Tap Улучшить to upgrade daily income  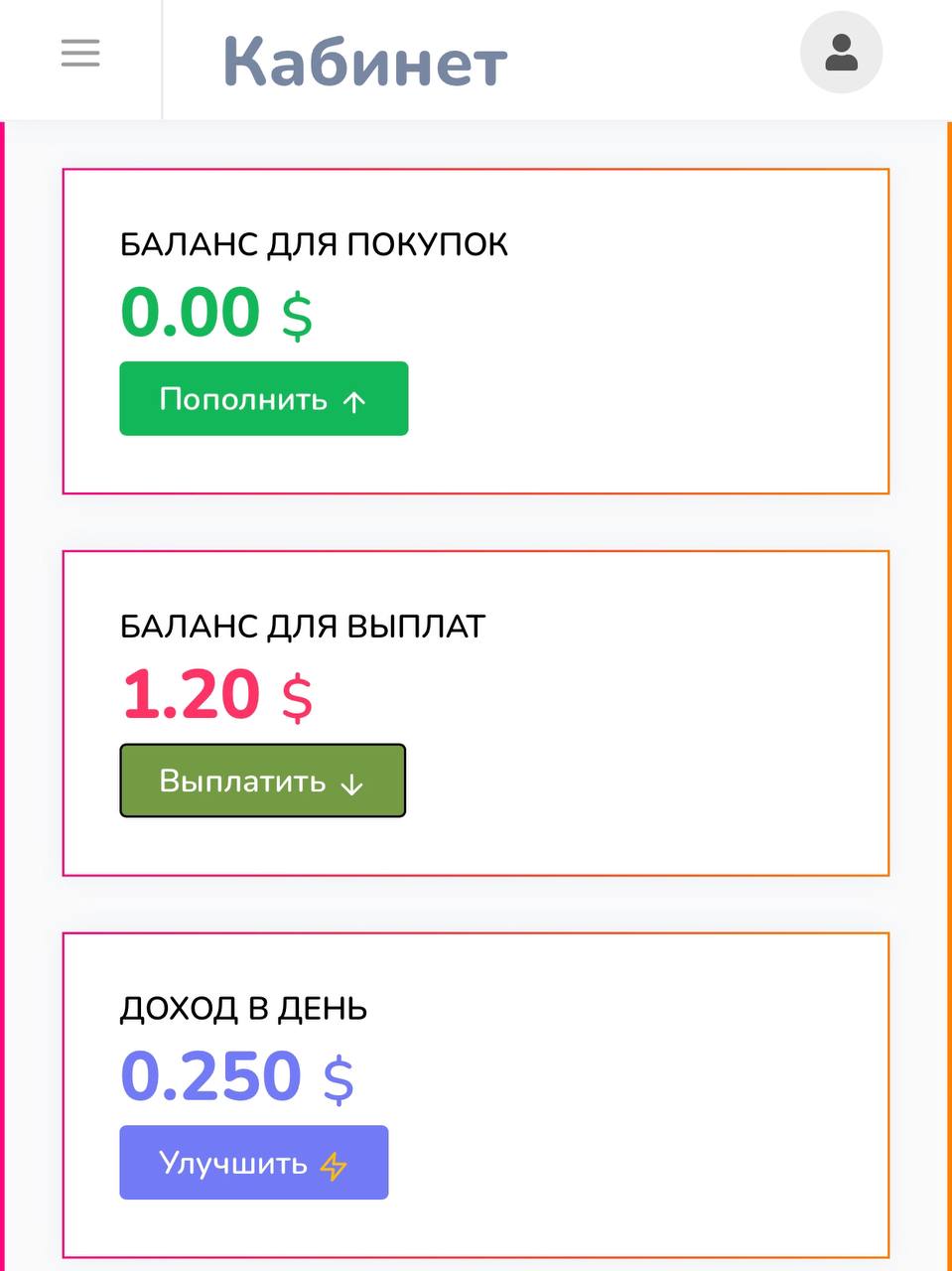(x=253, y=1163)
